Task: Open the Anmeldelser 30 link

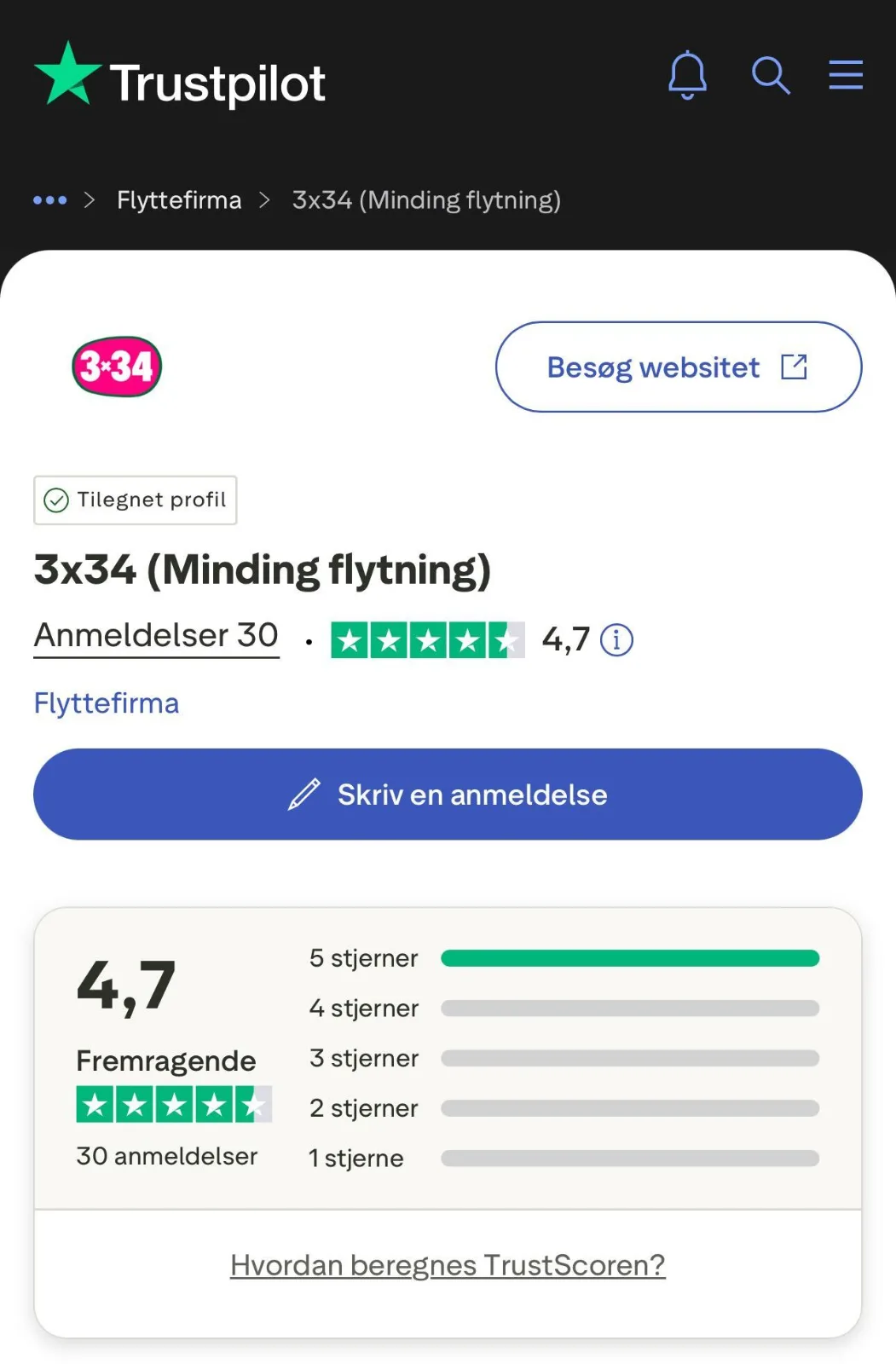Action: click(156, 634)
